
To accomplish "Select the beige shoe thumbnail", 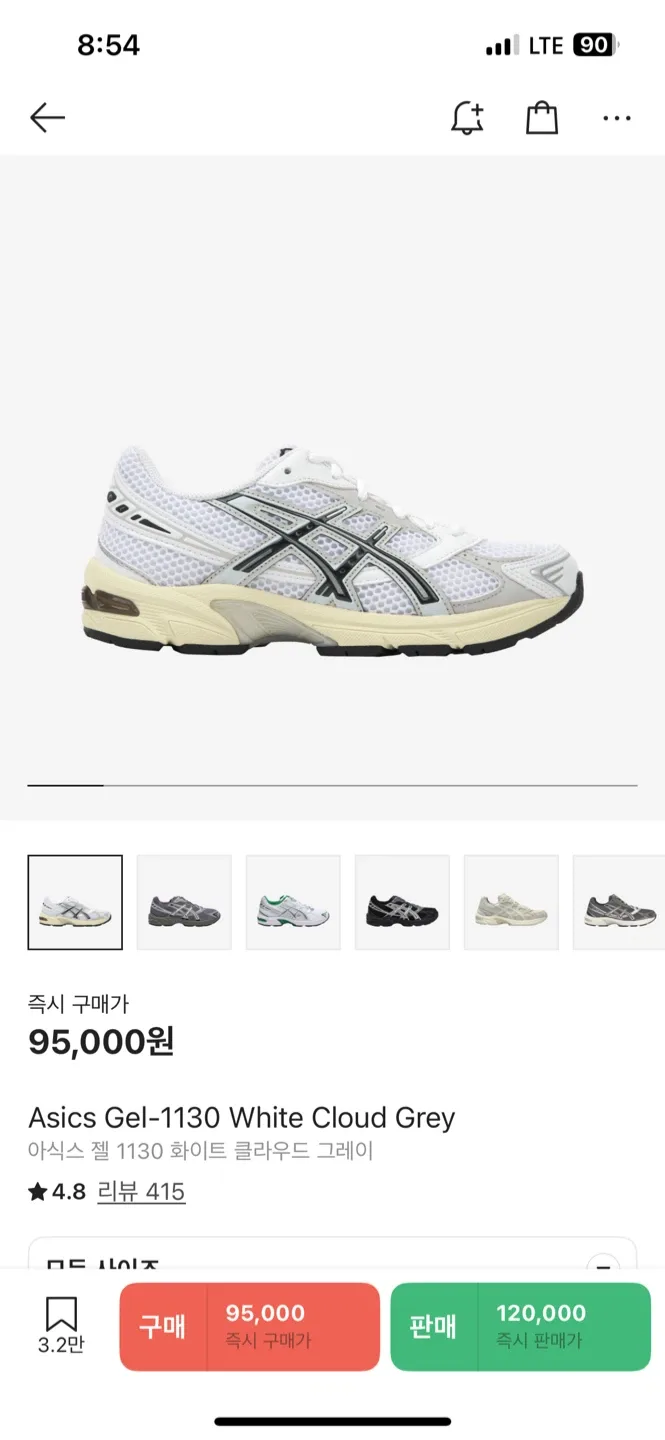I will click(511, 902).
